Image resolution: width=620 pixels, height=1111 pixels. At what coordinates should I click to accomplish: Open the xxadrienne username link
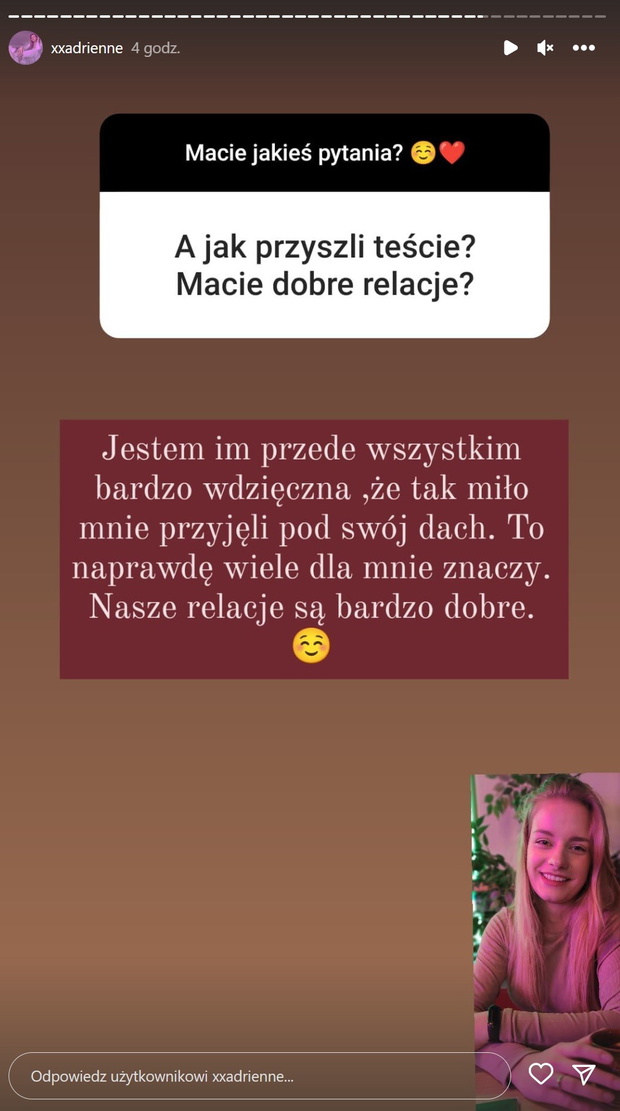(x=86, y=48)
